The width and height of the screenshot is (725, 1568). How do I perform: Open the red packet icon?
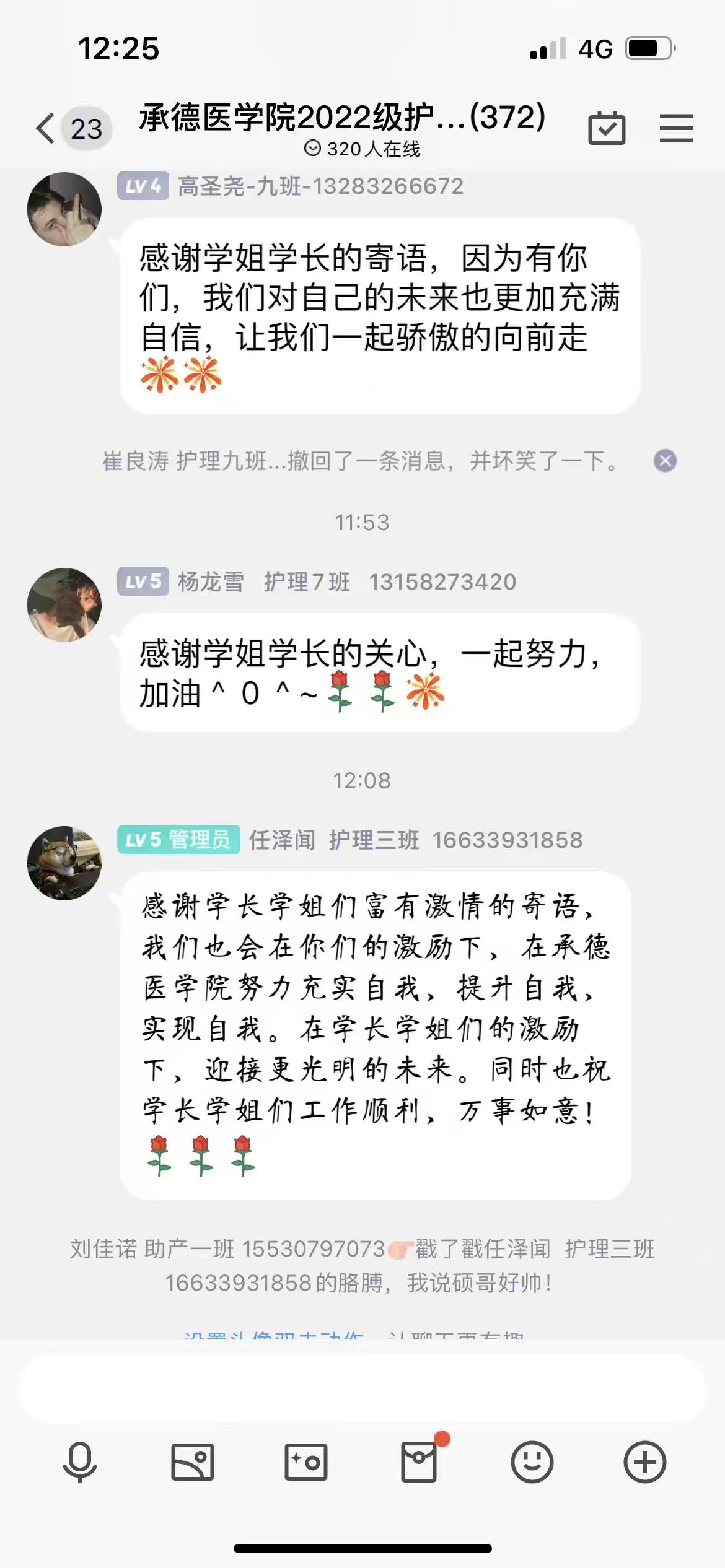coord(420,1462)
